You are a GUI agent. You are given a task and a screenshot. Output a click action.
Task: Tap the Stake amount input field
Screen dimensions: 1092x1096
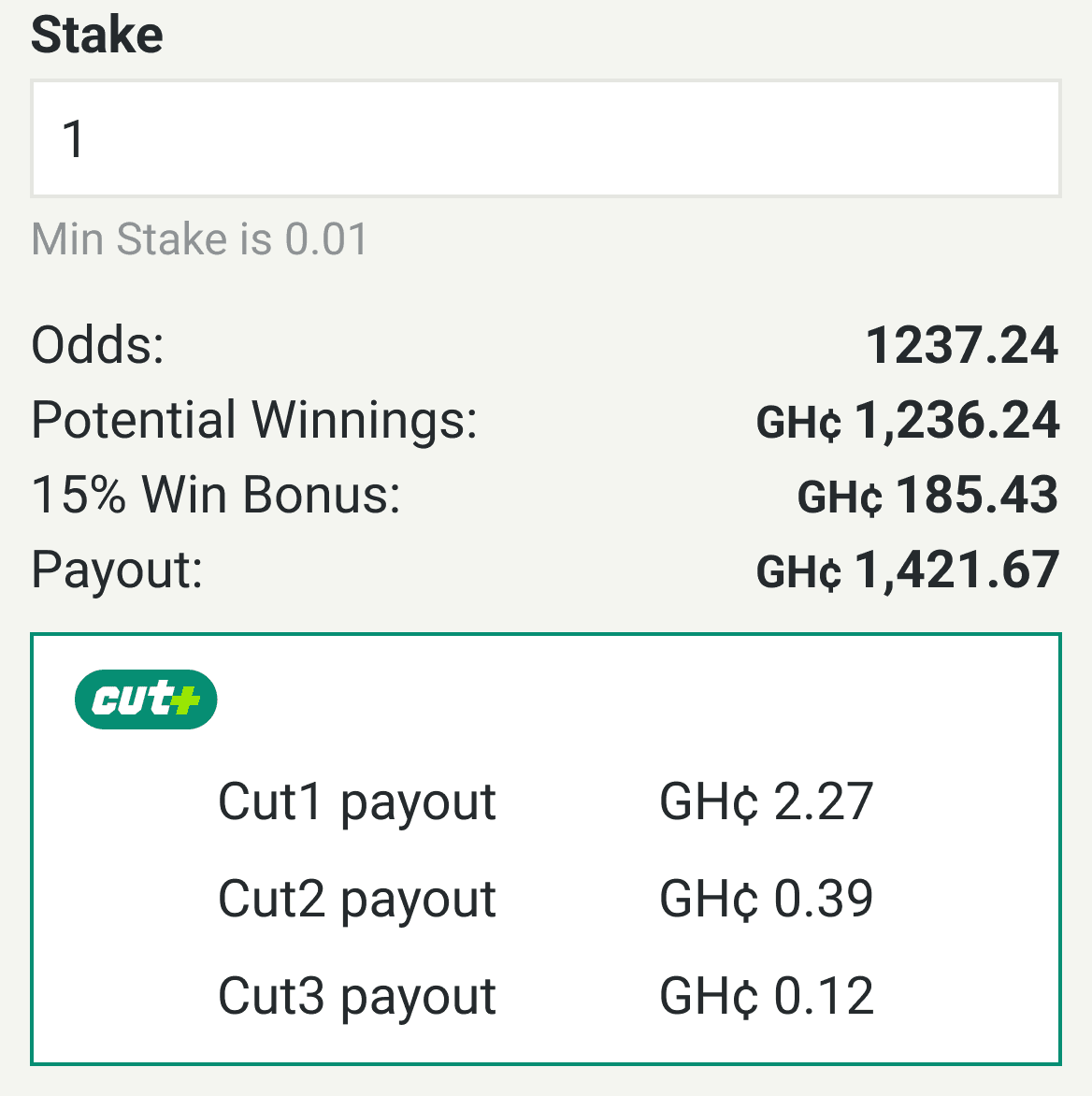click(545, 138)
